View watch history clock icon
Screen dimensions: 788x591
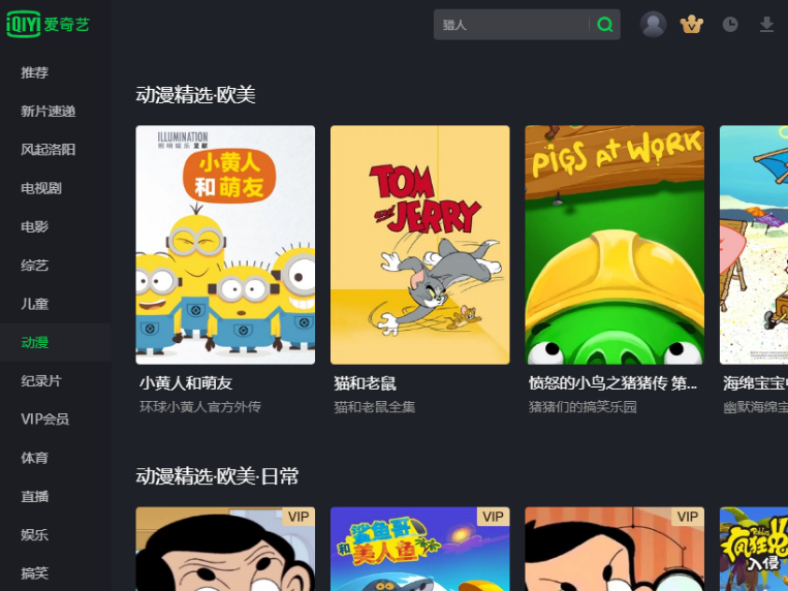tap(730, 25)
